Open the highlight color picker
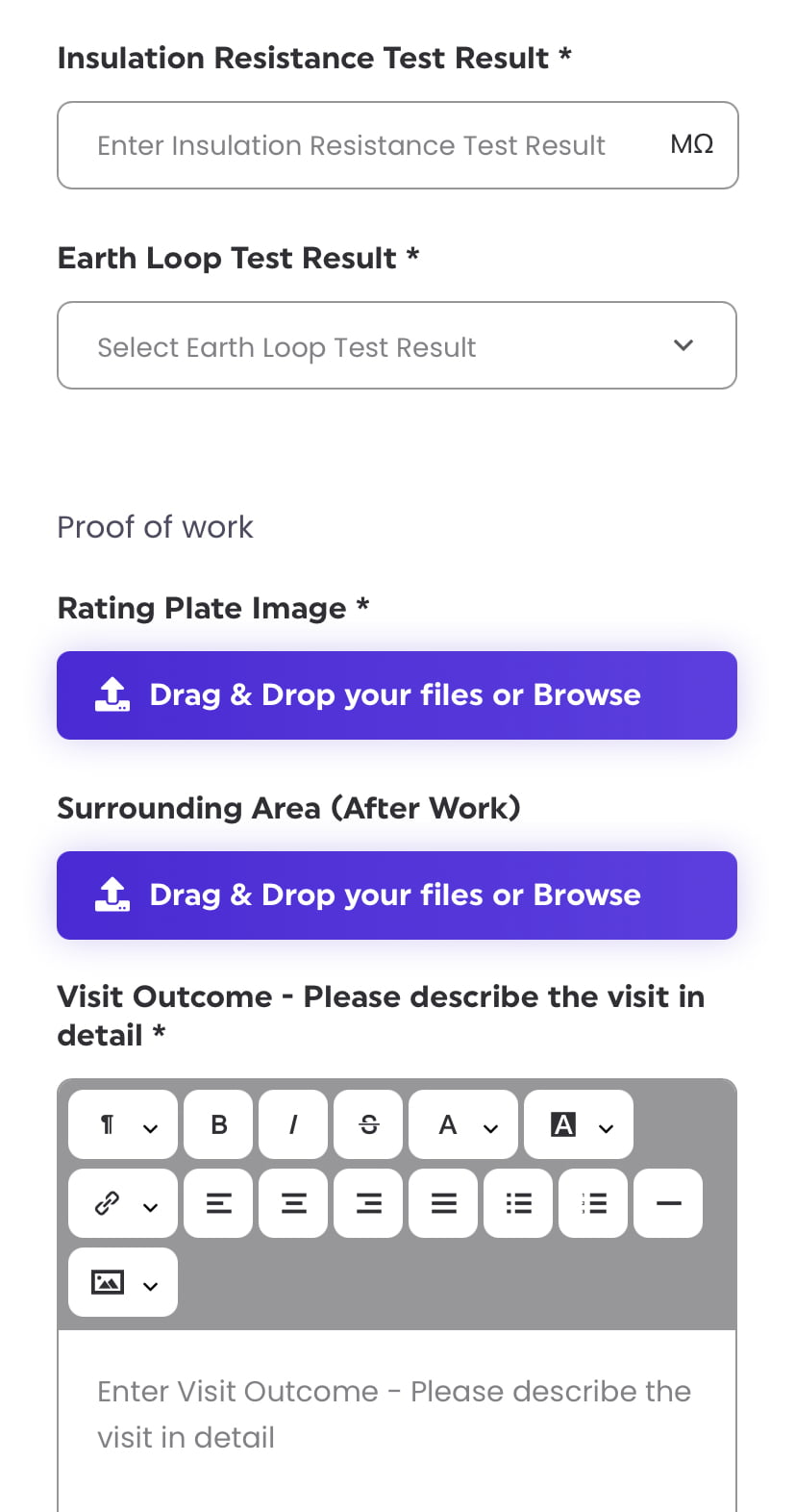The height and width of the screenshot is (1512, 795). [x=578, y=1123]
